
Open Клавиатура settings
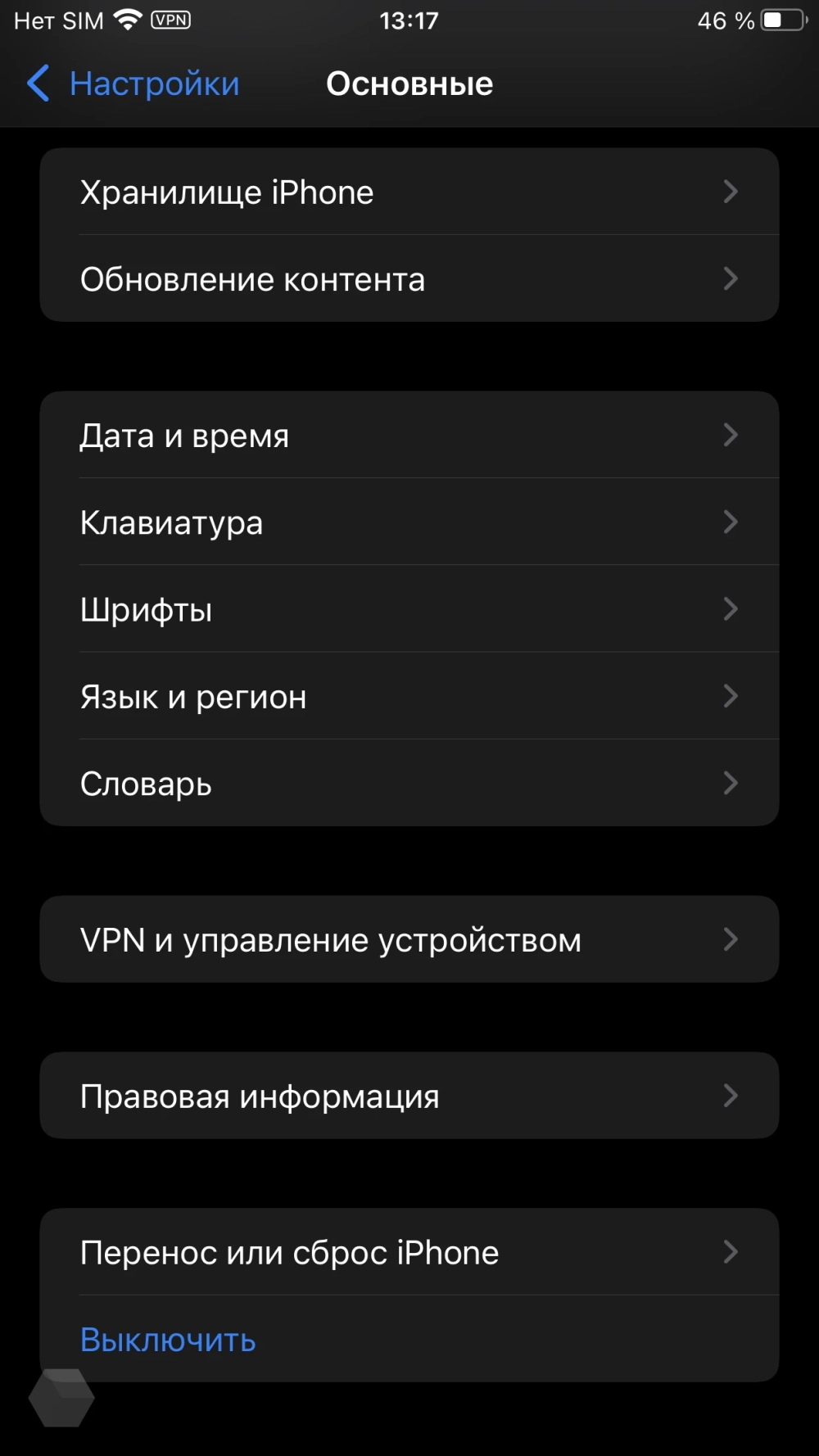(x=409, y=522)
